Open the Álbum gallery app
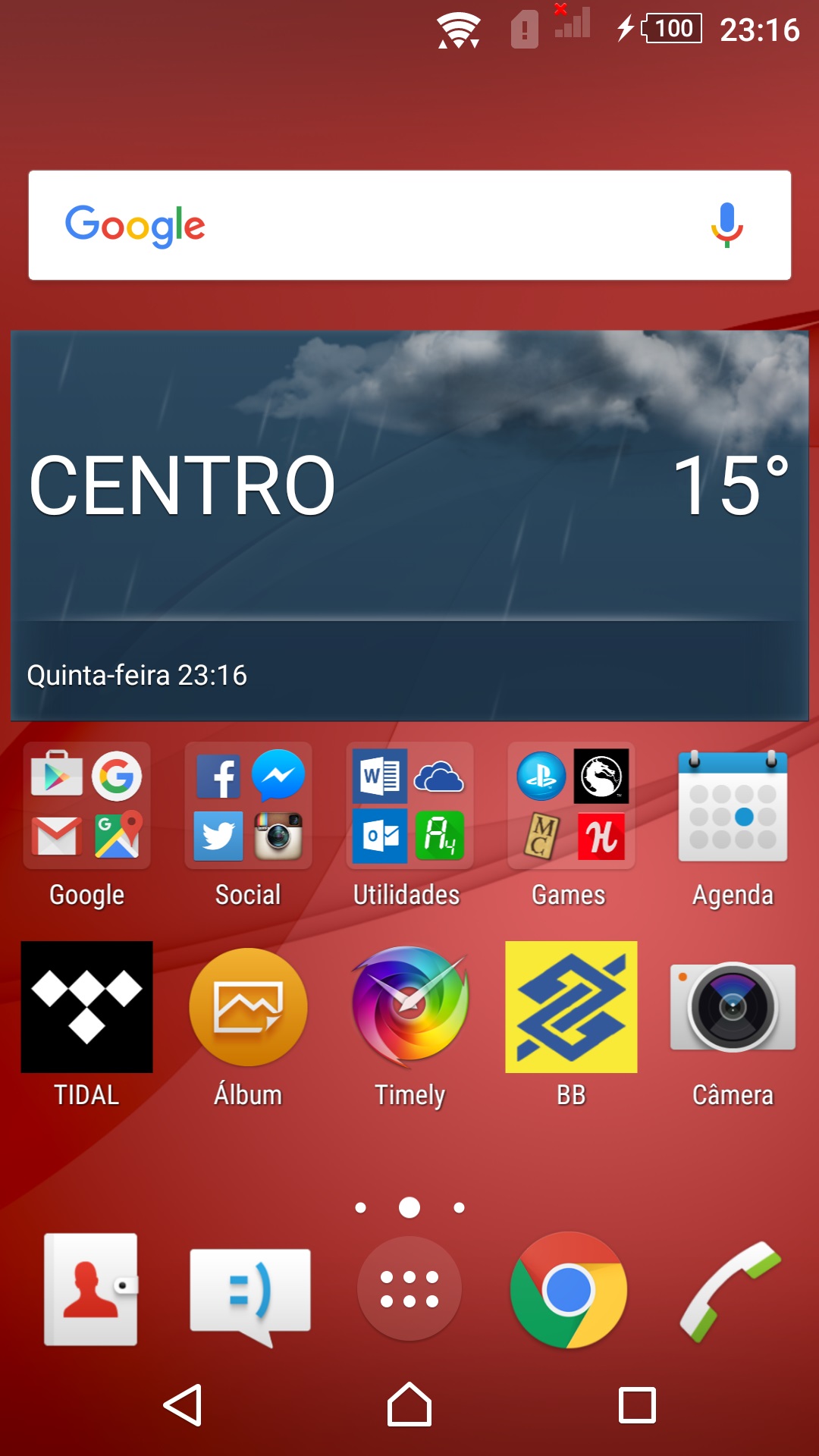Image resolution: width=819 pixels, height=1456 pixels. point(248,1007)
